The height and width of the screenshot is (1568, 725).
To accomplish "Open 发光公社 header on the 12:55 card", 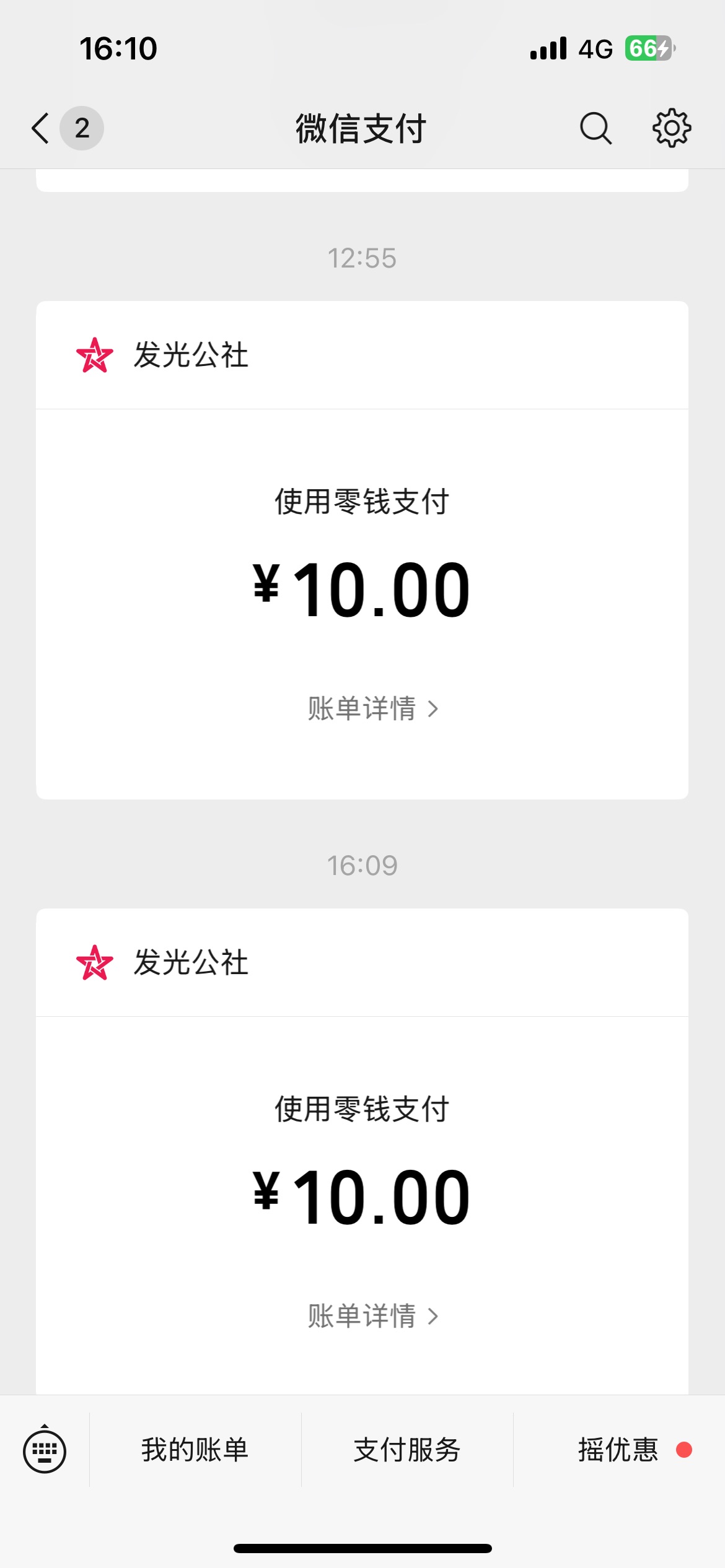I will coord(362,355).
